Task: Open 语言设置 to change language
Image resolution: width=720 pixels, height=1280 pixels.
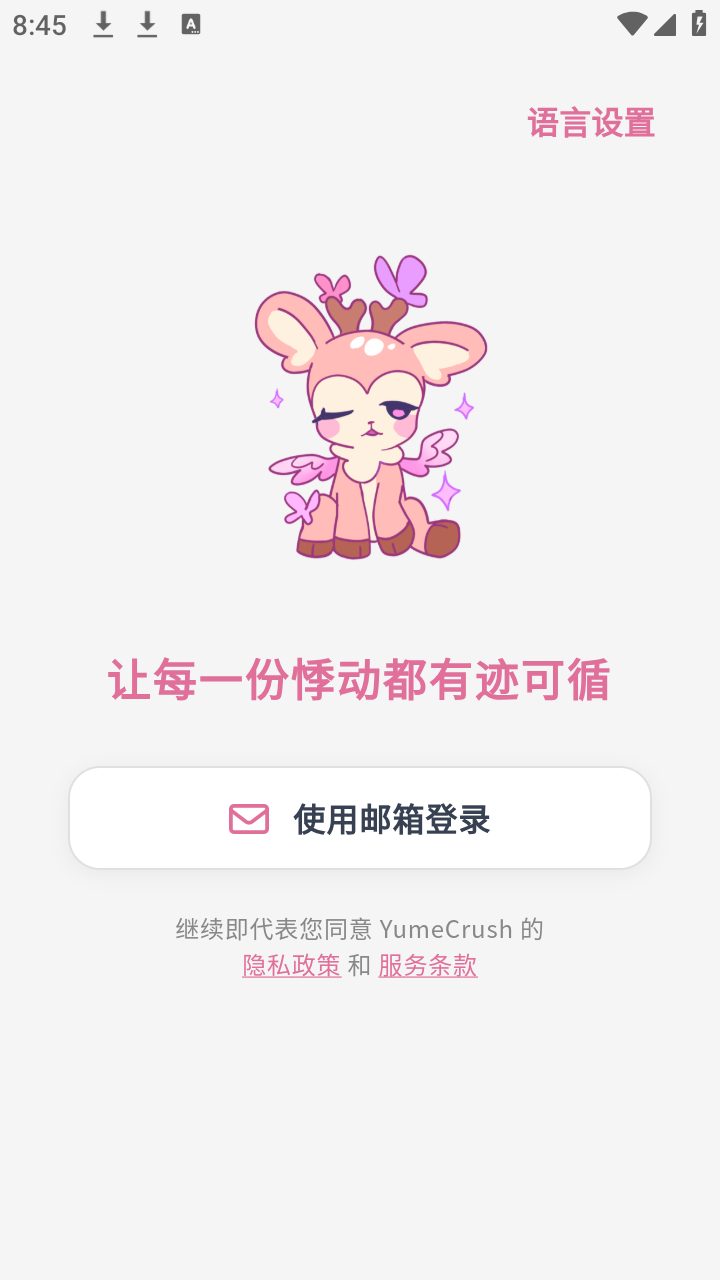Action: pos(591,122)
